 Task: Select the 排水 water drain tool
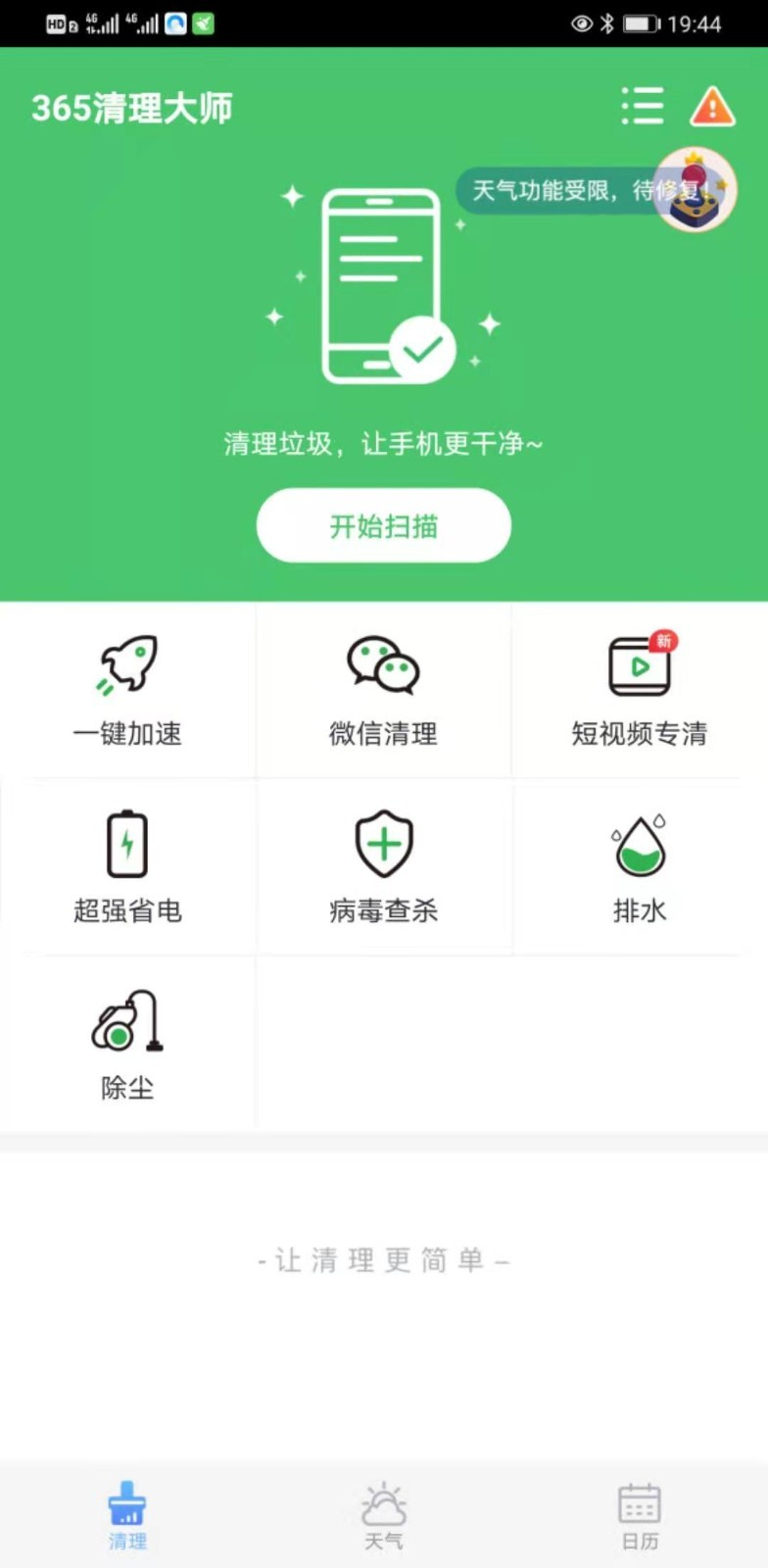pyautogui.click(x=639, y=867)
